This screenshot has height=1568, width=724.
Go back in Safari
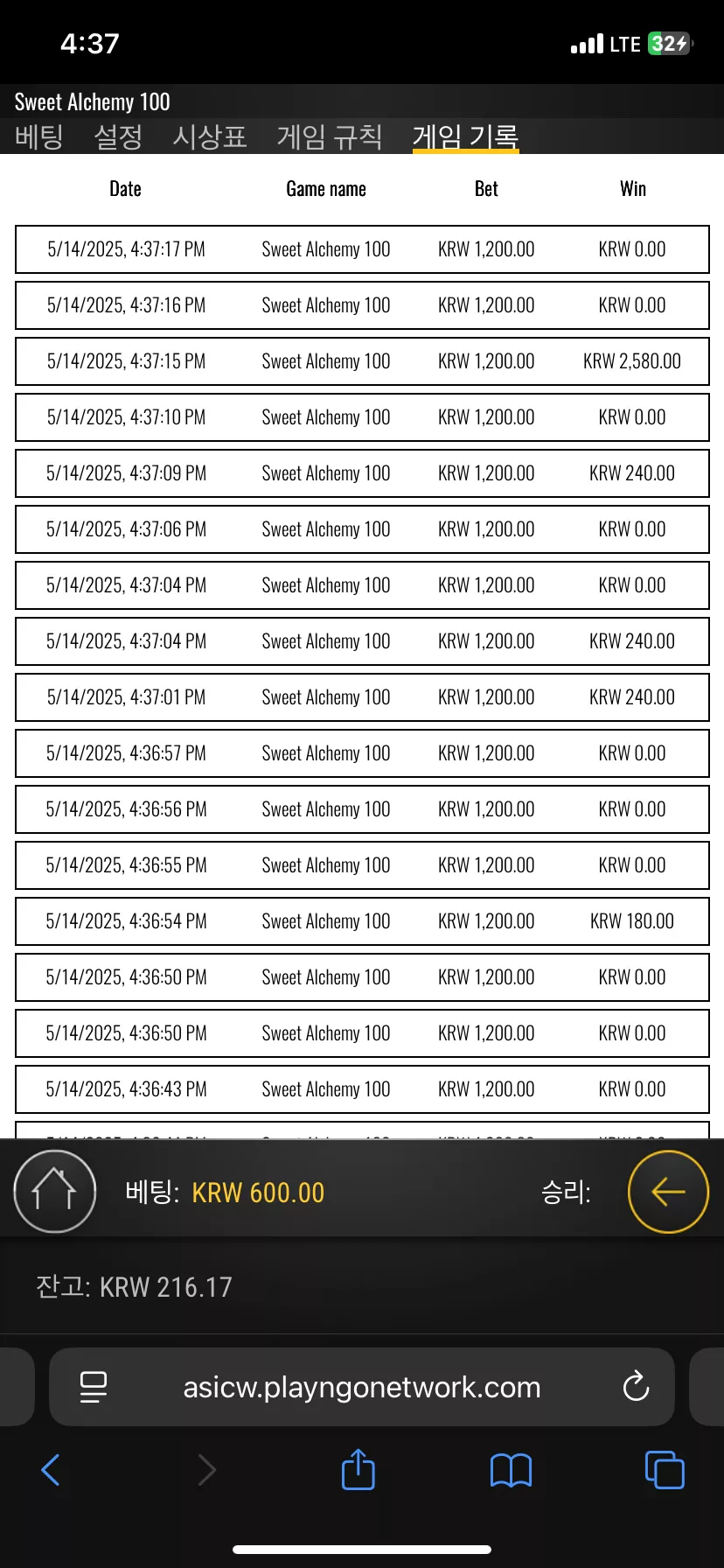point(51,1470)
